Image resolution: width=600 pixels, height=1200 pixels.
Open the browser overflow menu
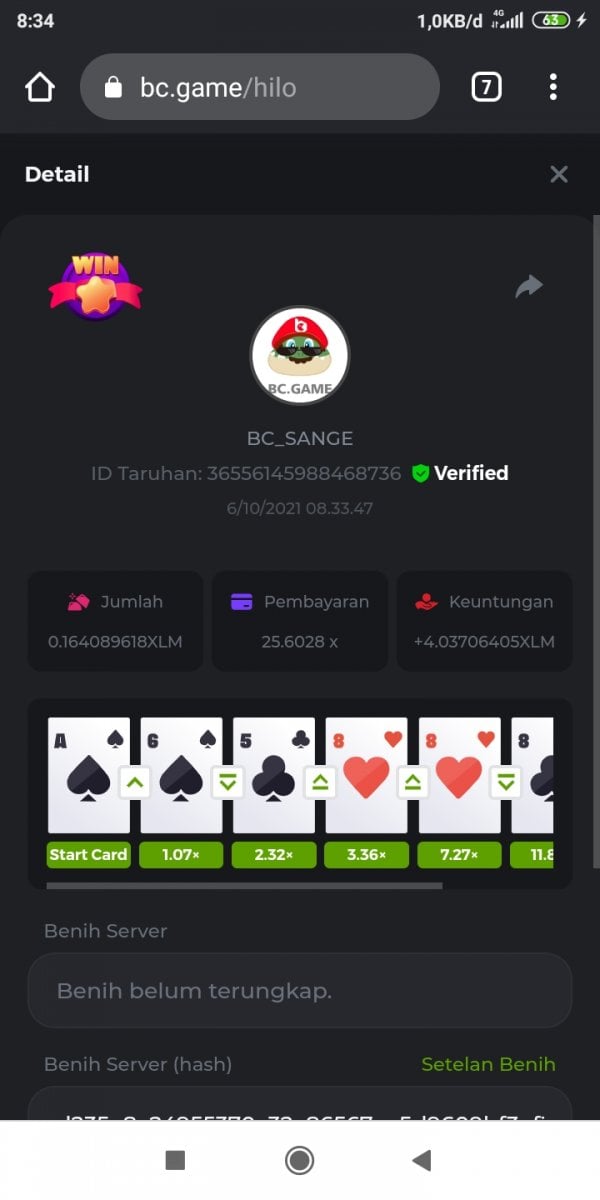553,88
